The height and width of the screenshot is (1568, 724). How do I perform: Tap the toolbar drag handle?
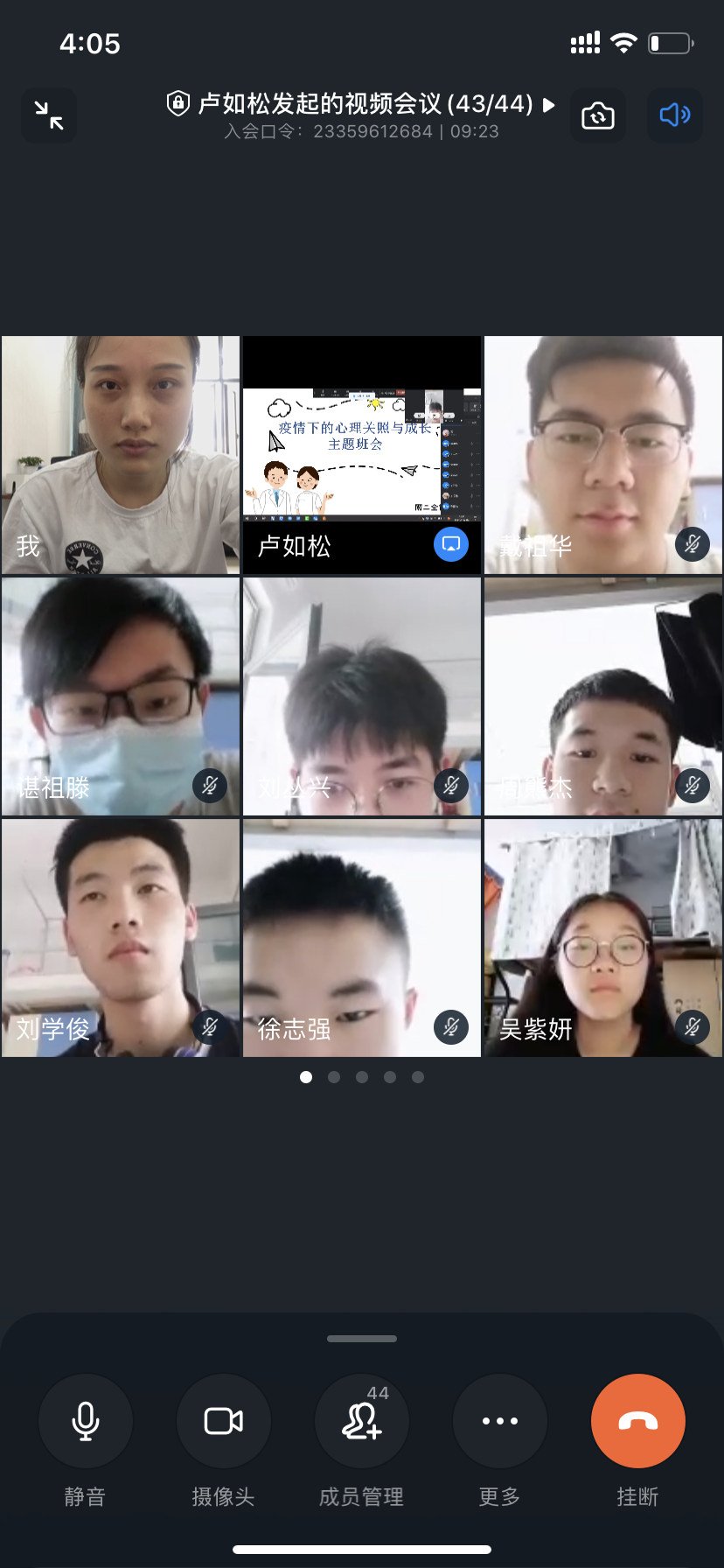coord(362,1339)
